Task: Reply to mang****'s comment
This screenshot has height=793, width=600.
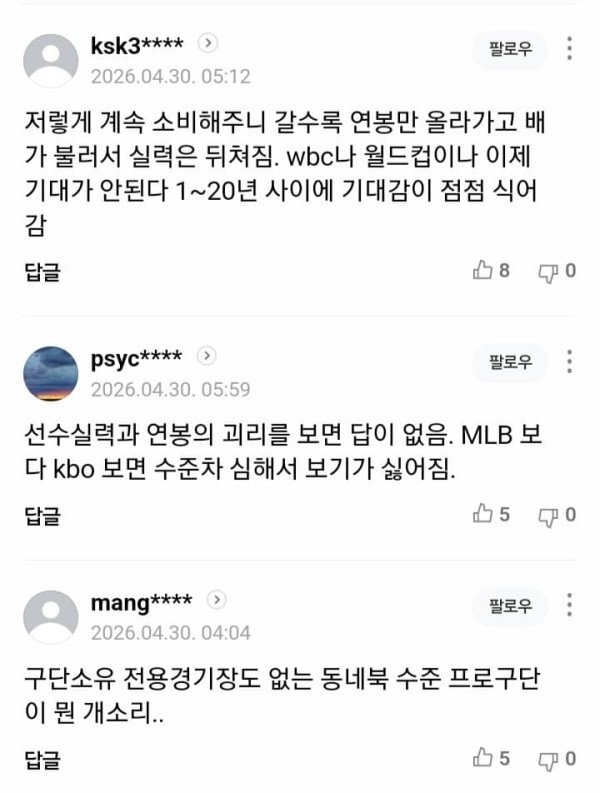Action: click(42, 760)
